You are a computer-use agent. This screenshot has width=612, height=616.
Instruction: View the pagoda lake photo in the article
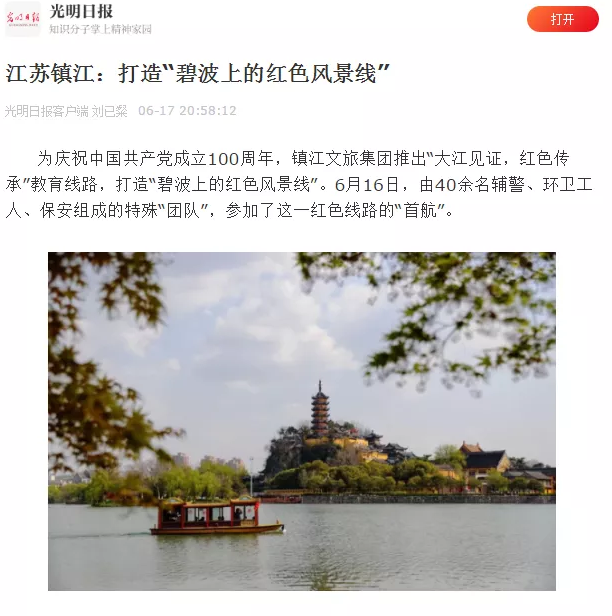(302, 420)
